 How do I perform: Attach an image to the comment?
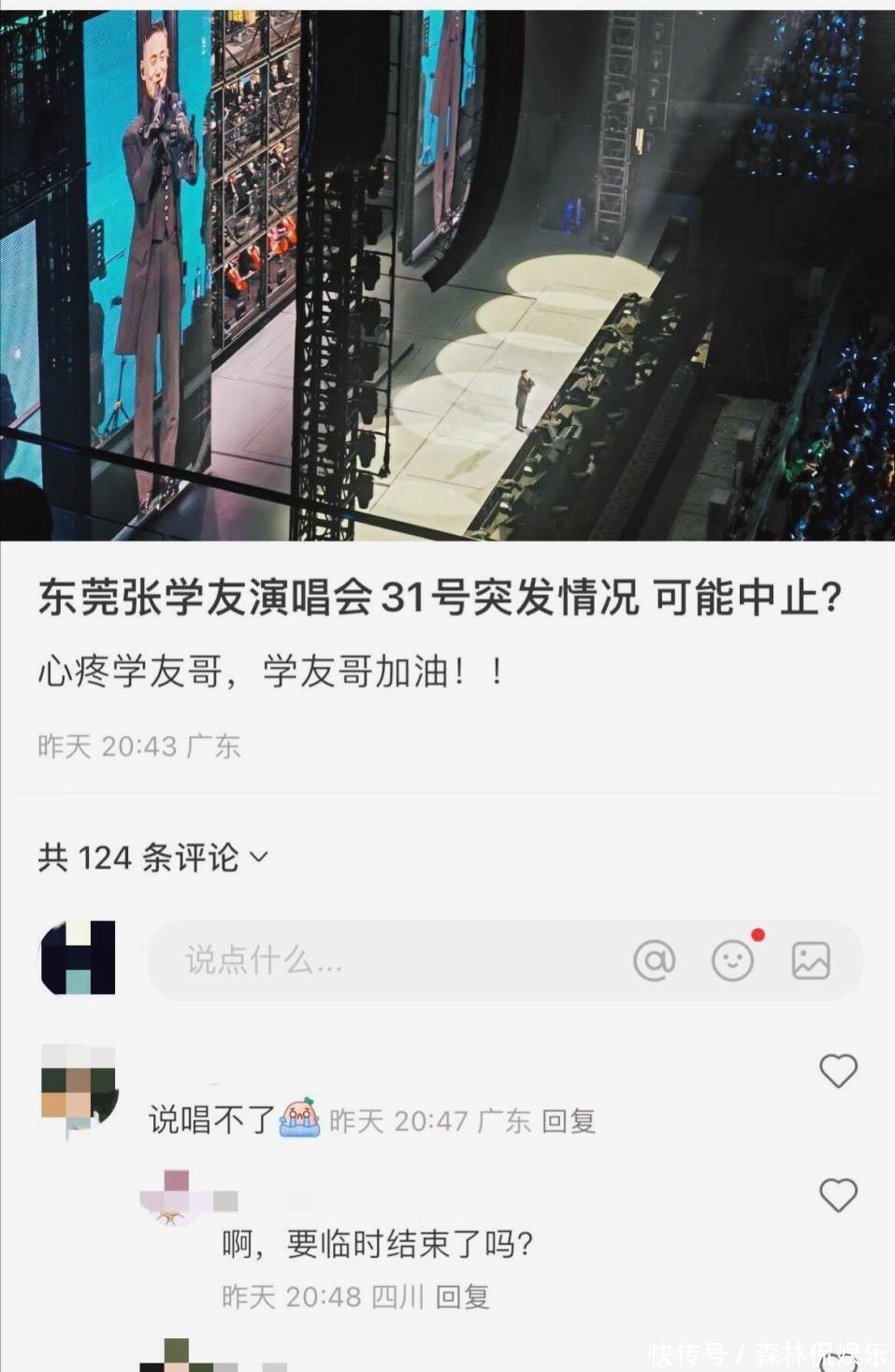[x=810, y=960]
